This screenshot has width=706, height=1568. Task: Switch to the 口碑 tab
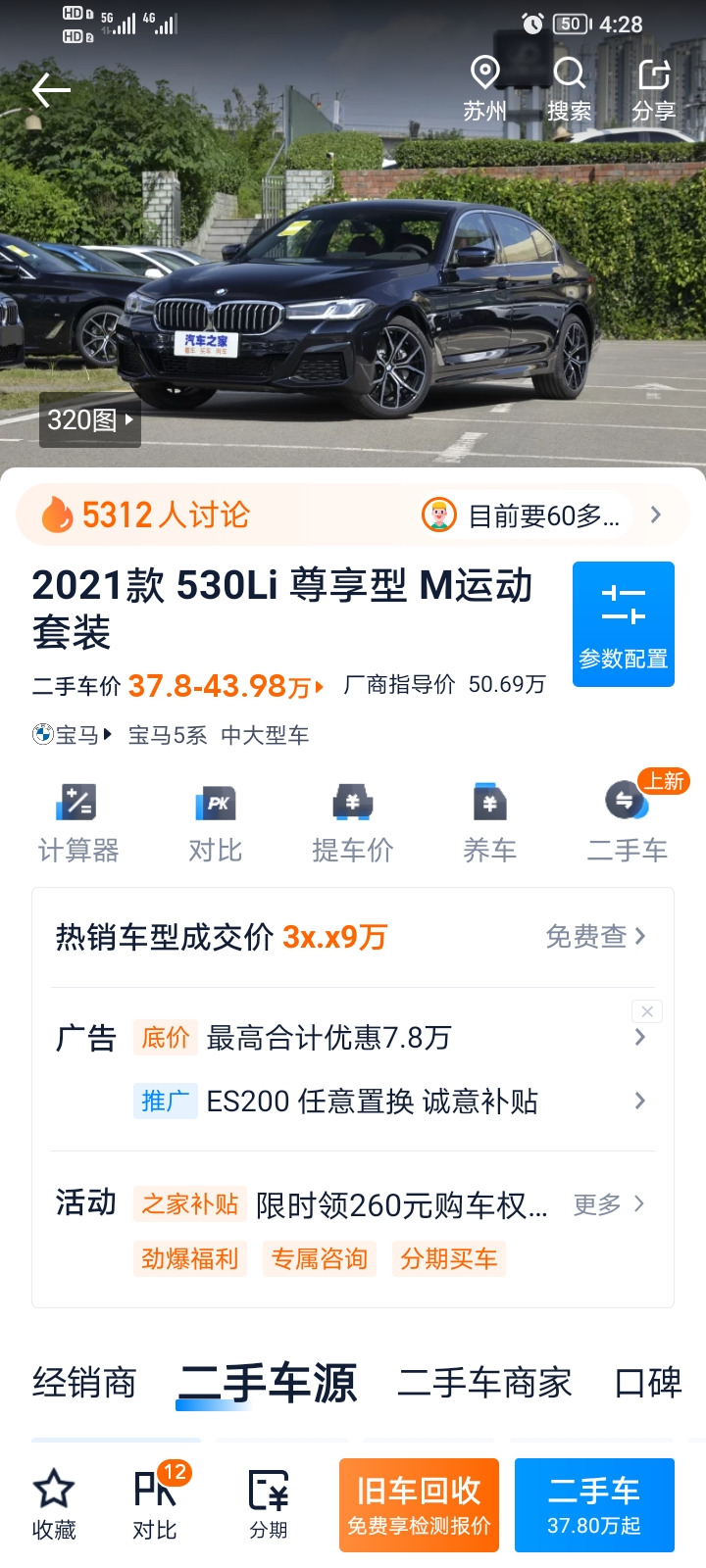(x=648, y=1383)
